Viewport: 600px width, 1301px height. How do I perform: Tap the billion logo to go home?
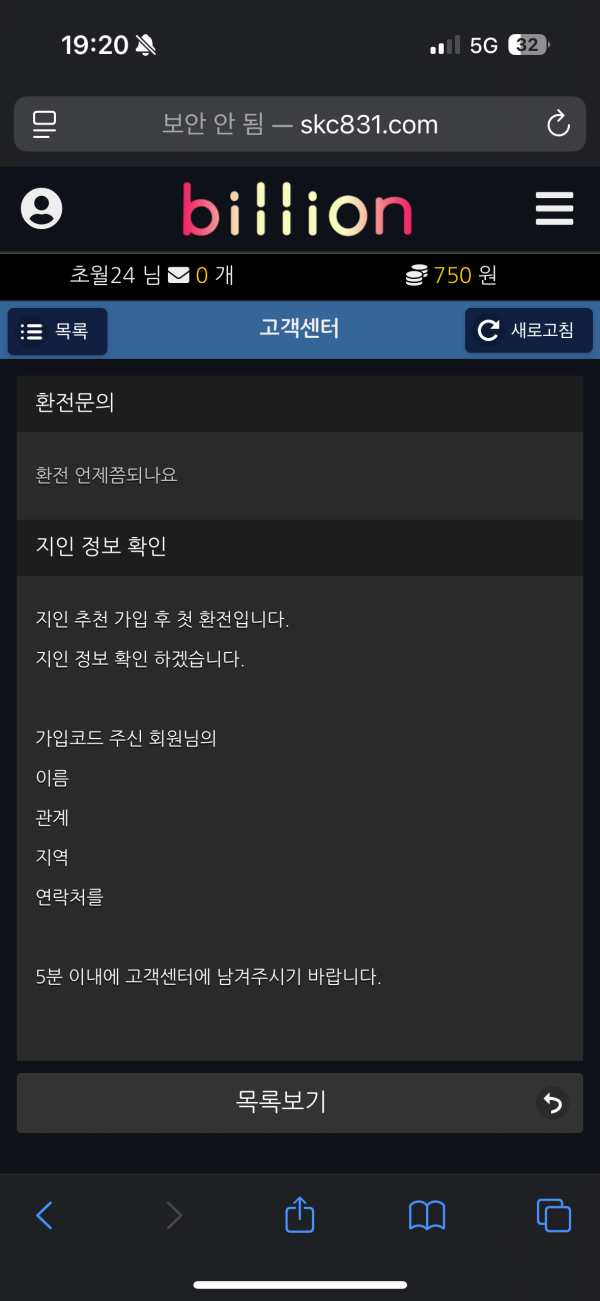click(x=297, y=210)
